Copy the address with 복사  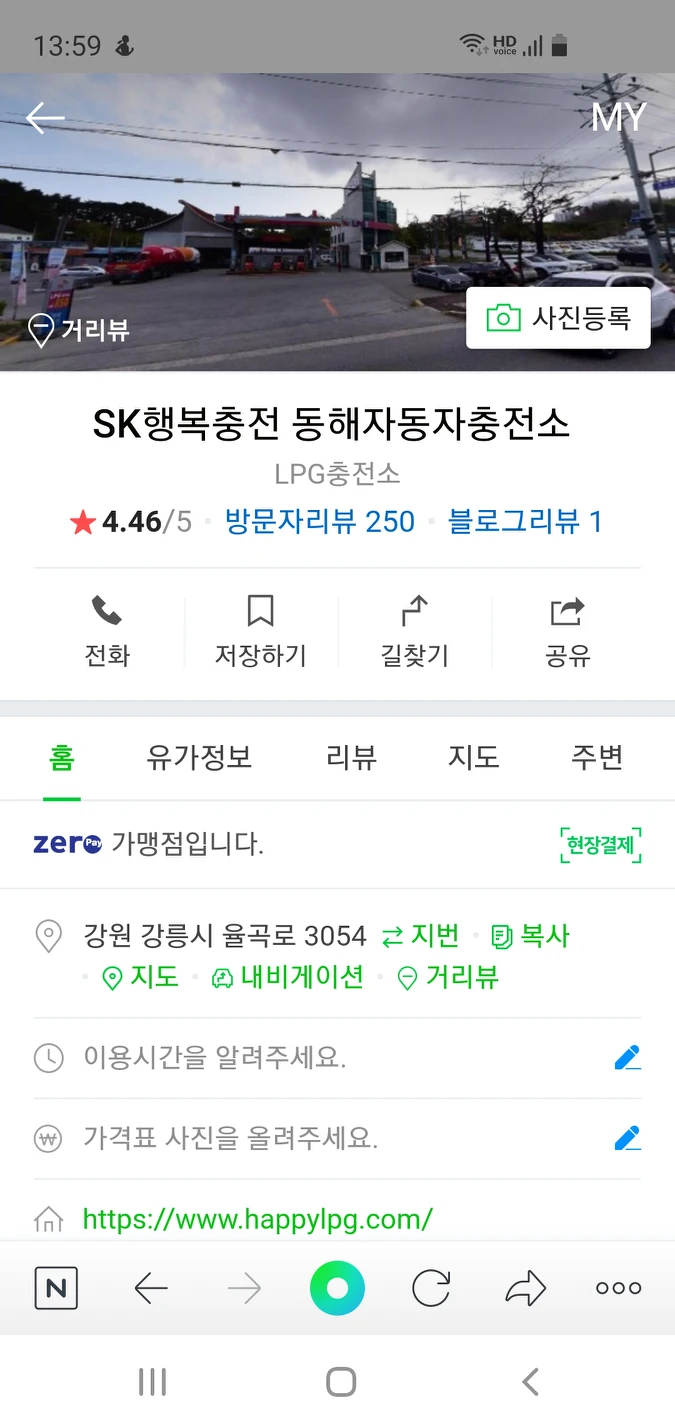[531, 936]
